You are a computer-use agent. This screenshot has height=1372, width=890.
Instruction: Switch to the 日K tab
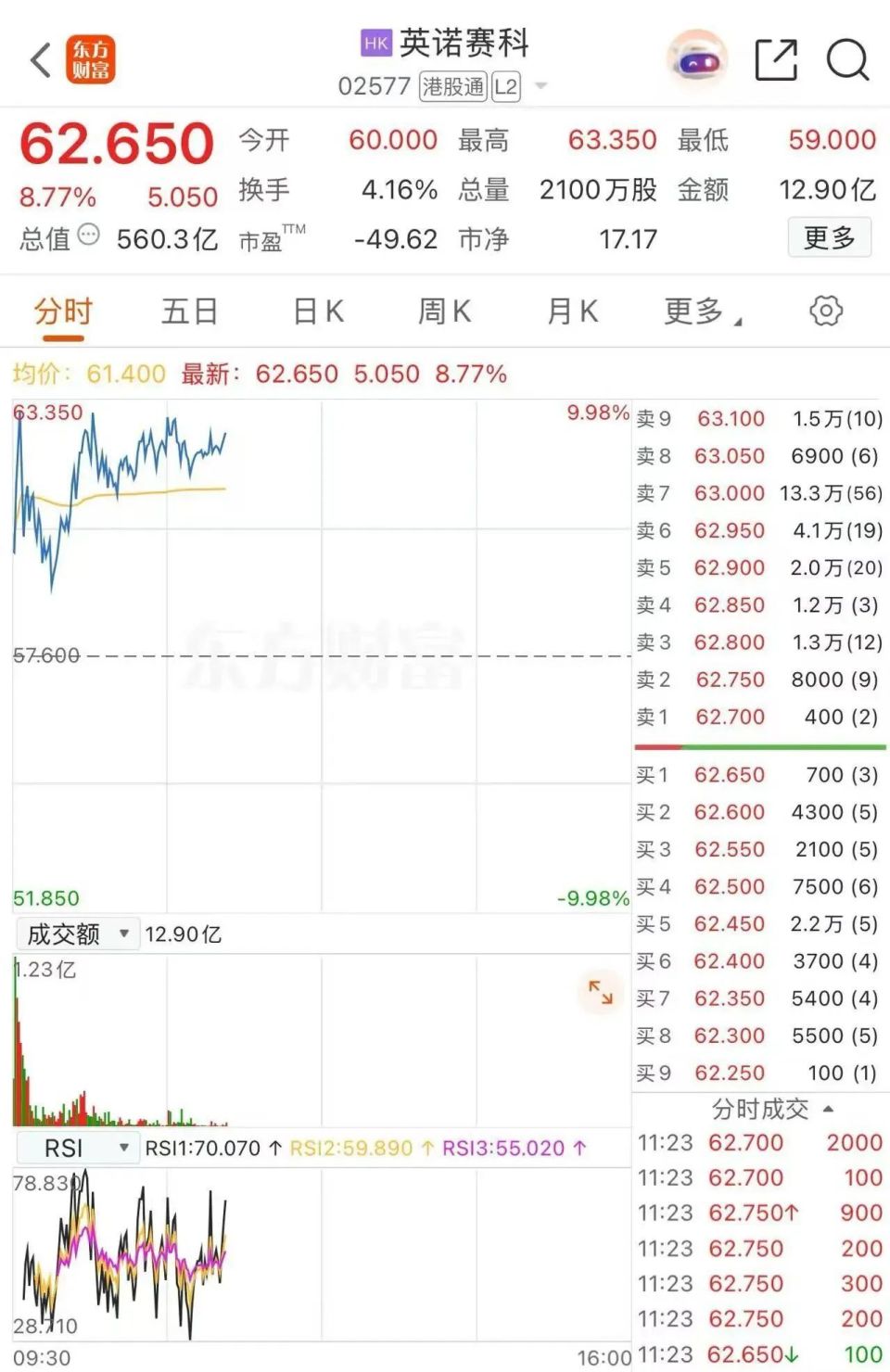point(317,311)
